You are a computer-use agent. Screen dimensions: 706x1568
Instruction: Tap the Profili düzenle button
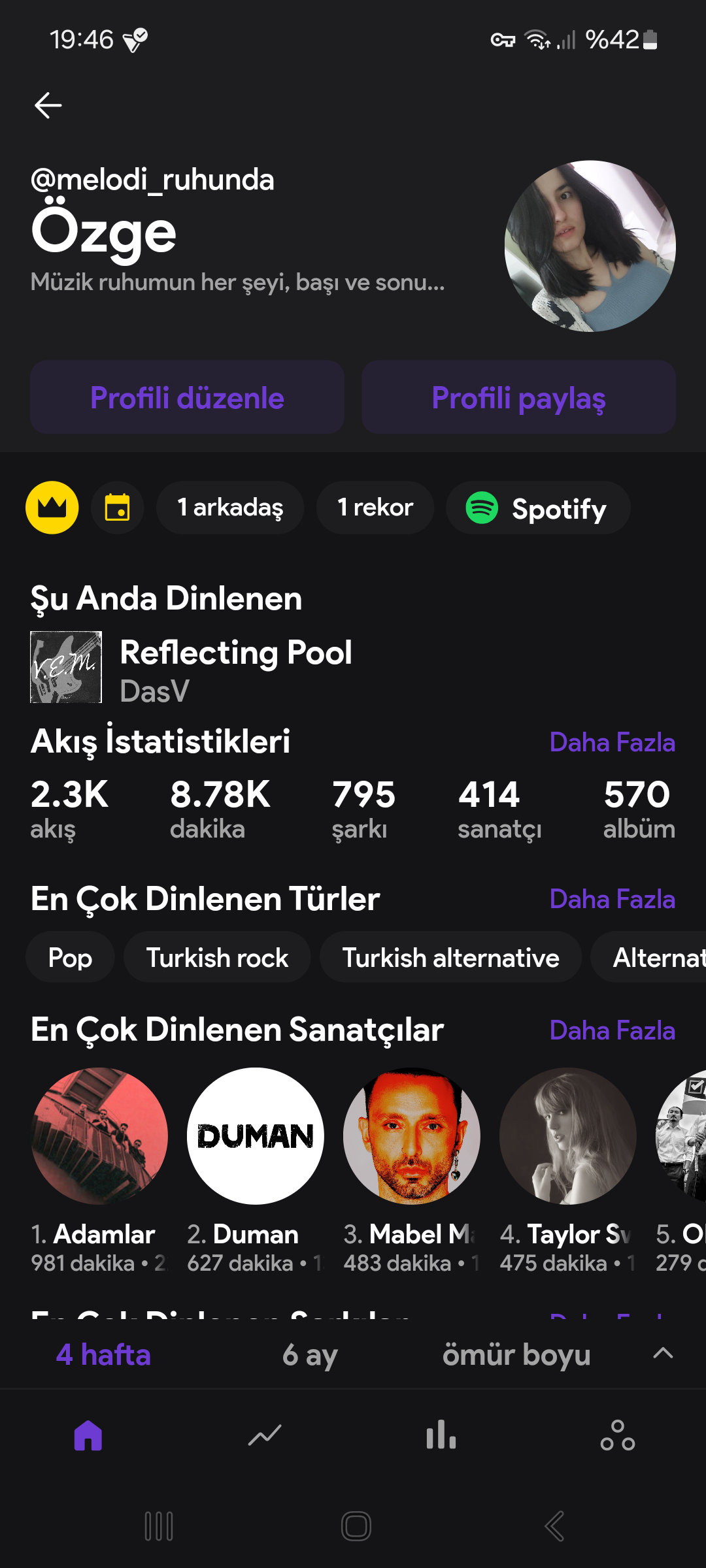click(187, 397)
